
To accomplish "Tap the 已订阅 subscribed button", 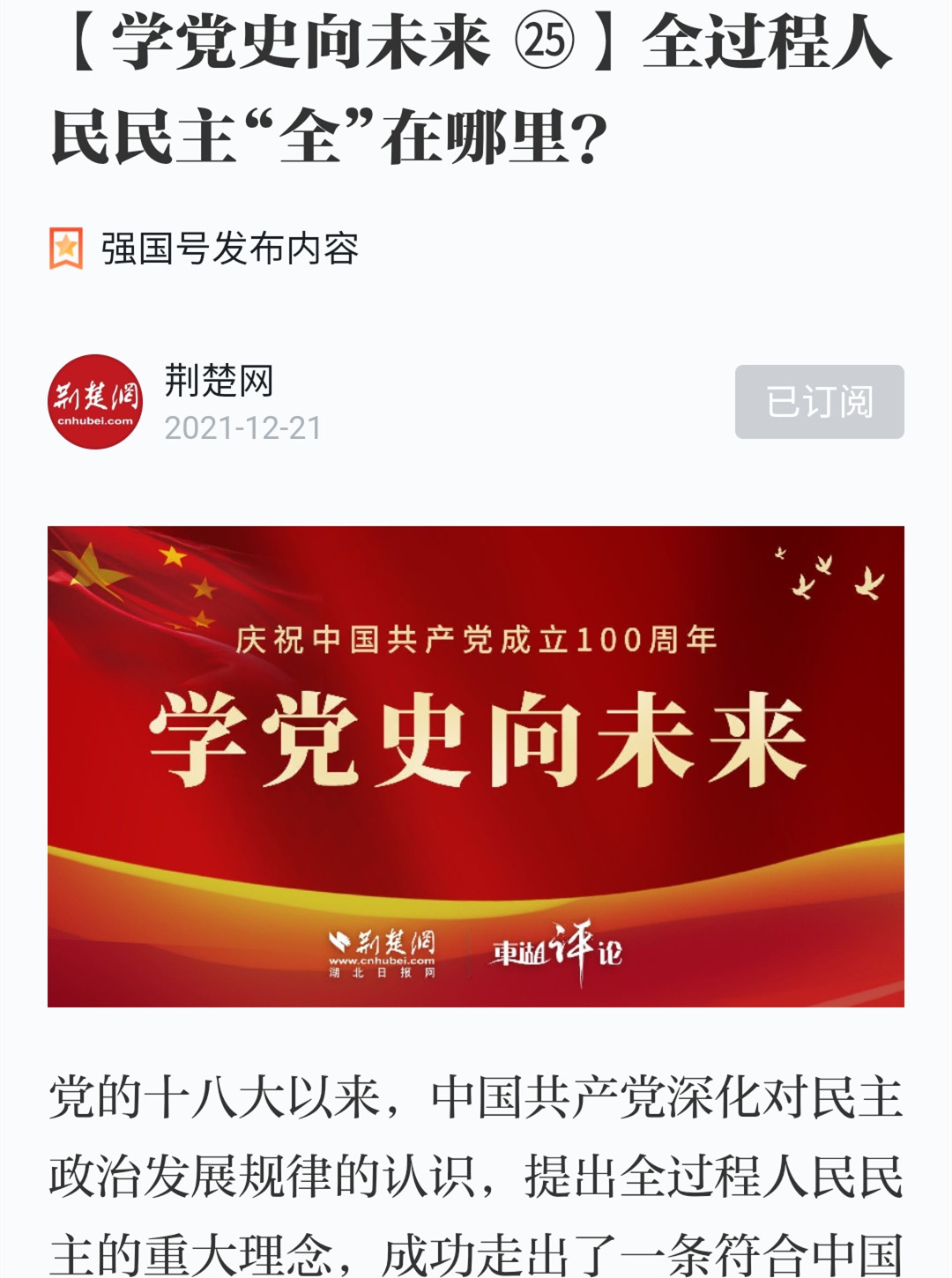I will pyautogui.click(x=819, y=402).
